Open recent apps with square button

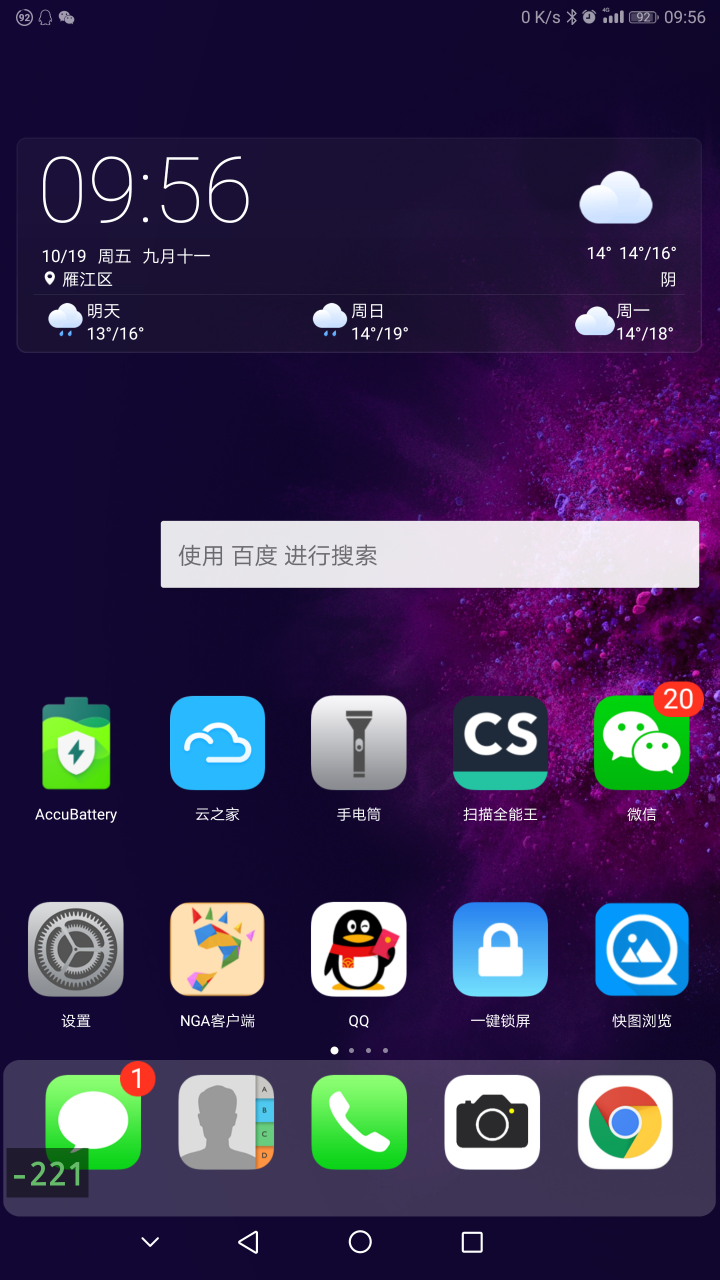(x=472, y=1242)
